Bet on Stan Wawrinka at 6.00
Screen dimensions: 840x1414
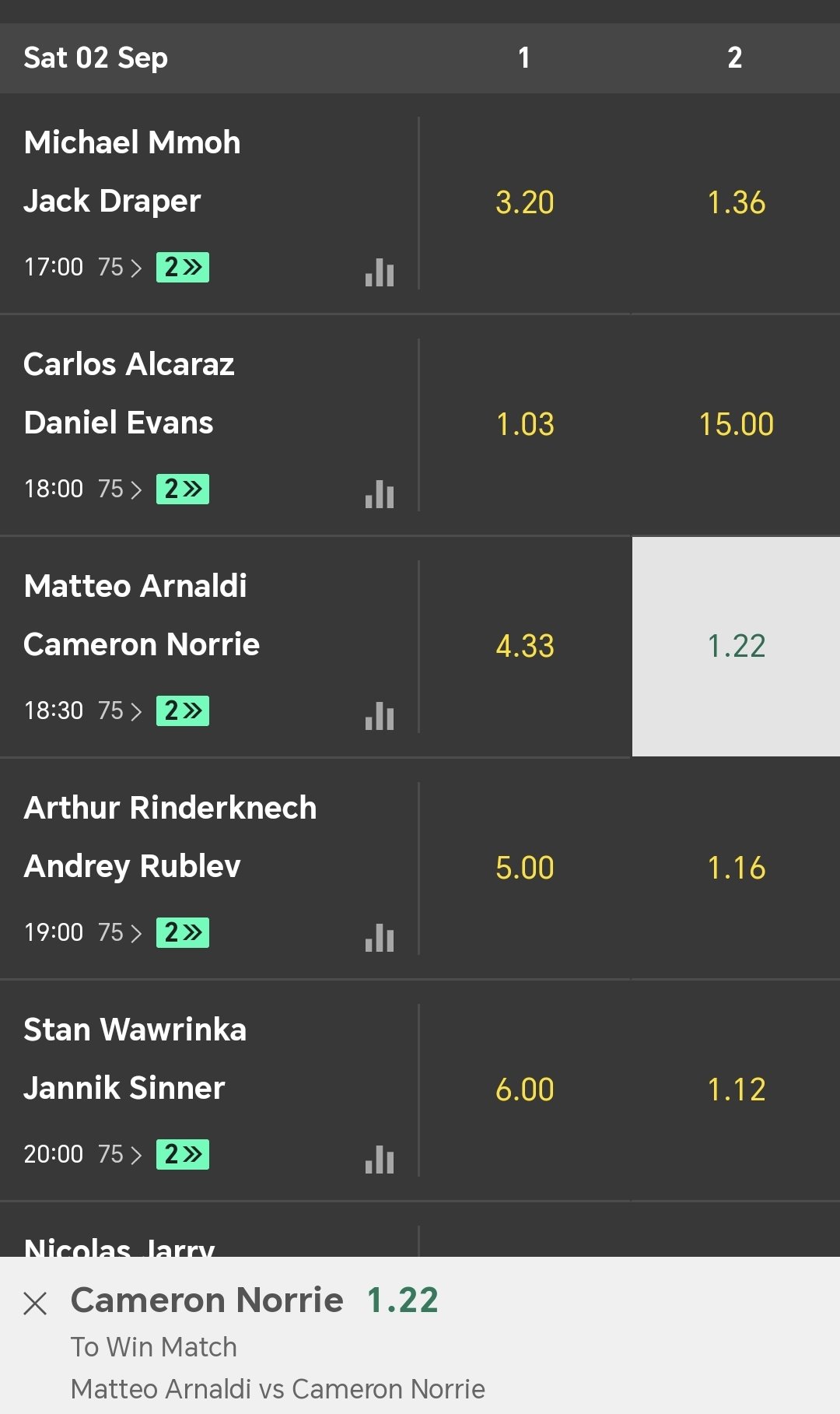[525, 1090]
